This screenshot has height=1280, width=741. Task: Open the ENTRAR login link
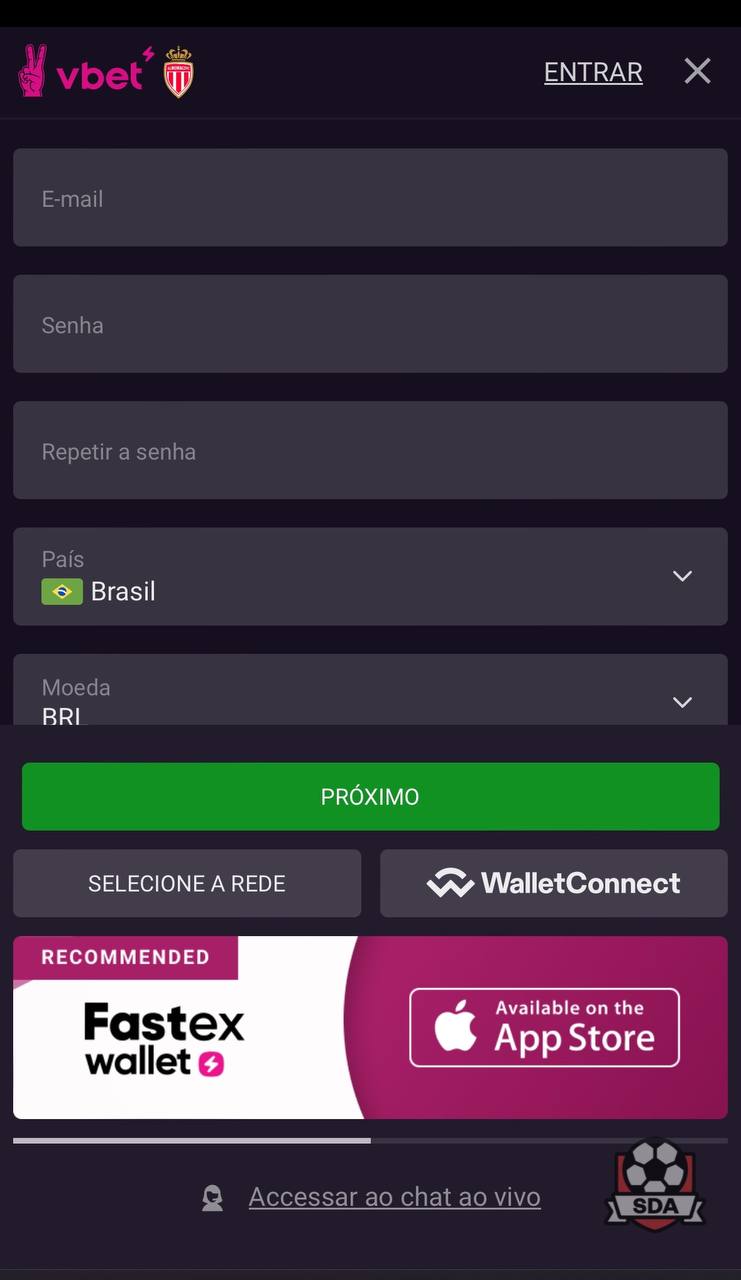tap(593, 72)
